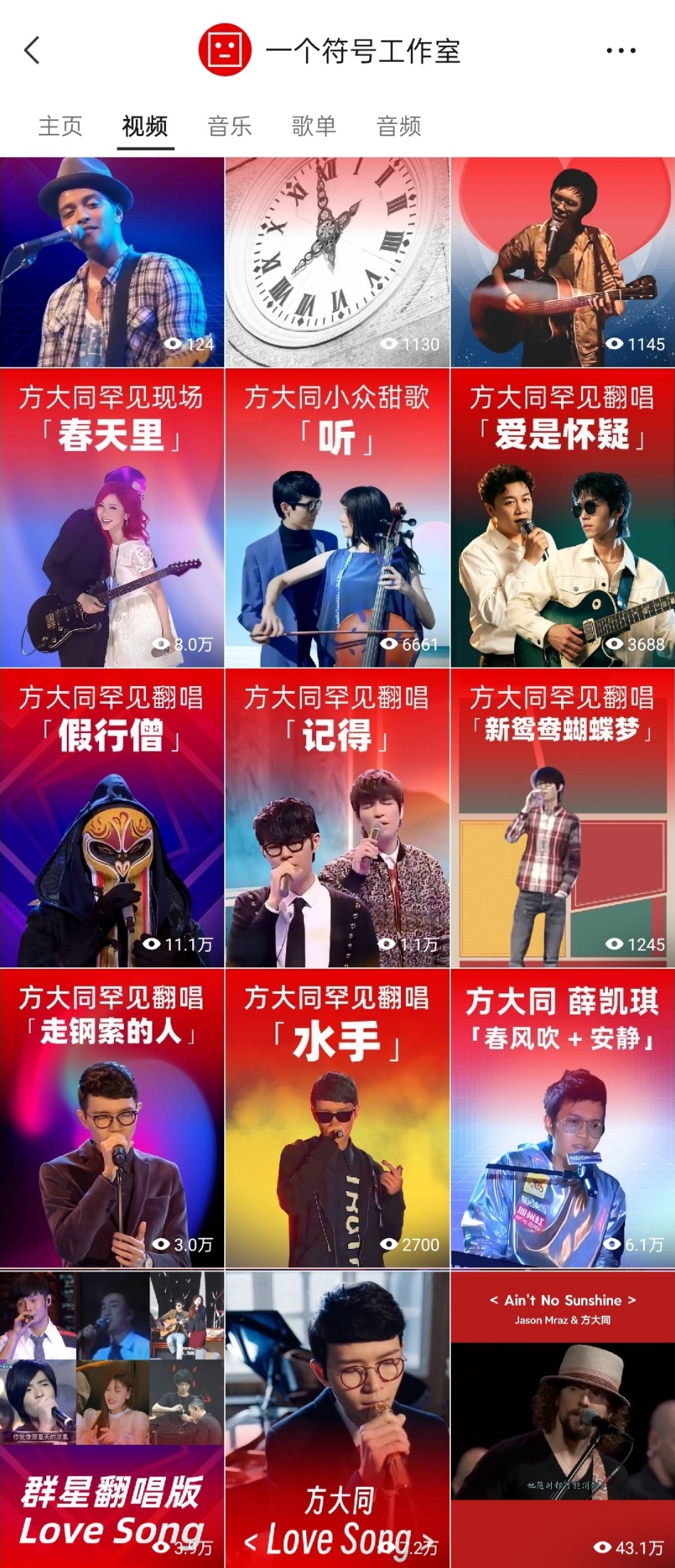Play the 群星翻唱版 Love Song video
This screenshot has width=675, height=1568.
click(x=112, y=1418)
